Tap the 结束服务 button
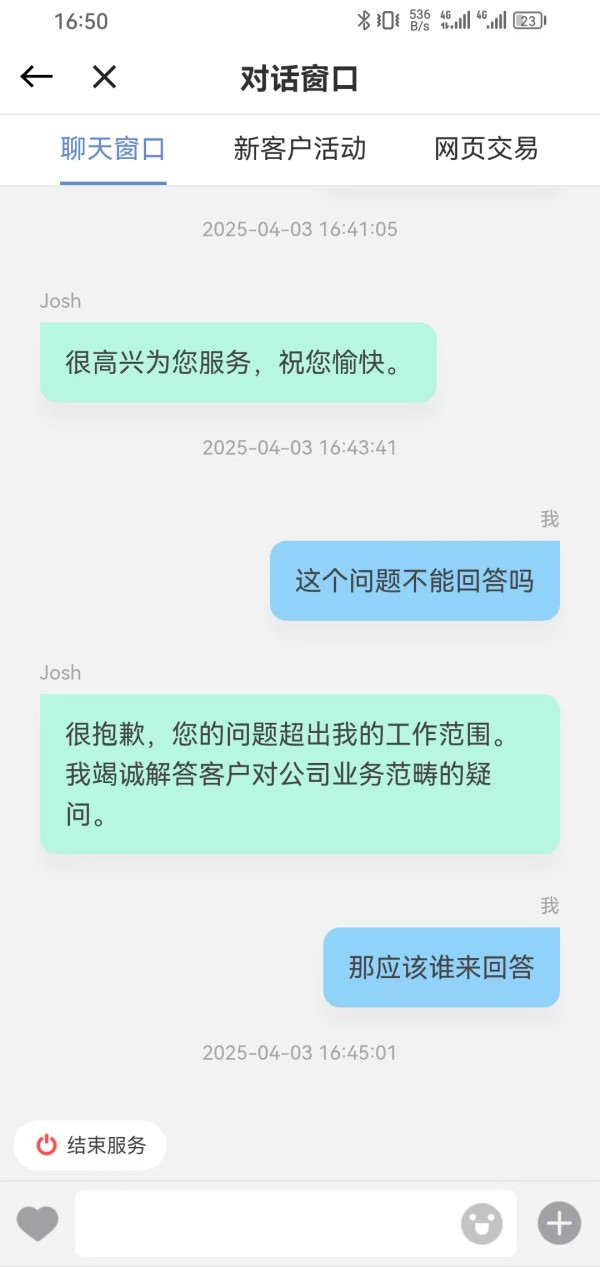 90,1145
